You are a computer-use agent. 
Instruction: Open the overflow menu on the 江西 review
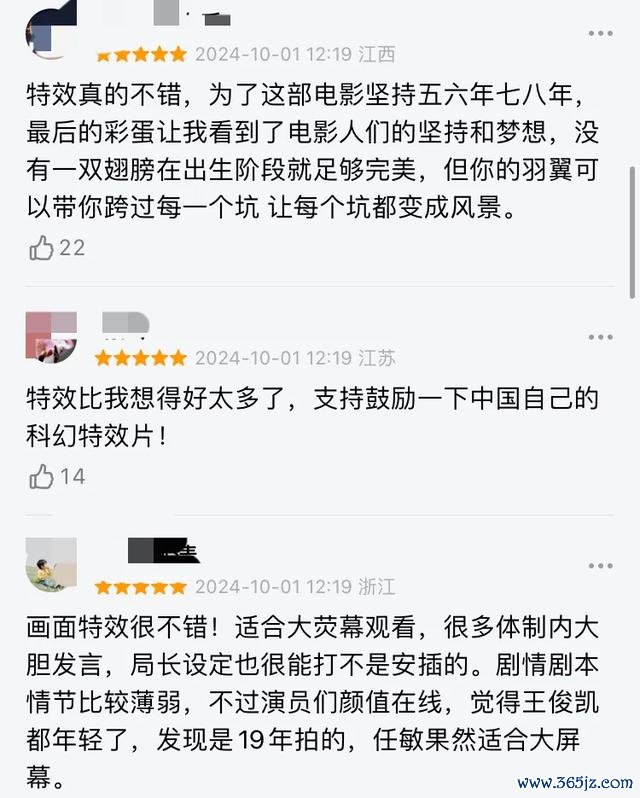tap(600, 33)
